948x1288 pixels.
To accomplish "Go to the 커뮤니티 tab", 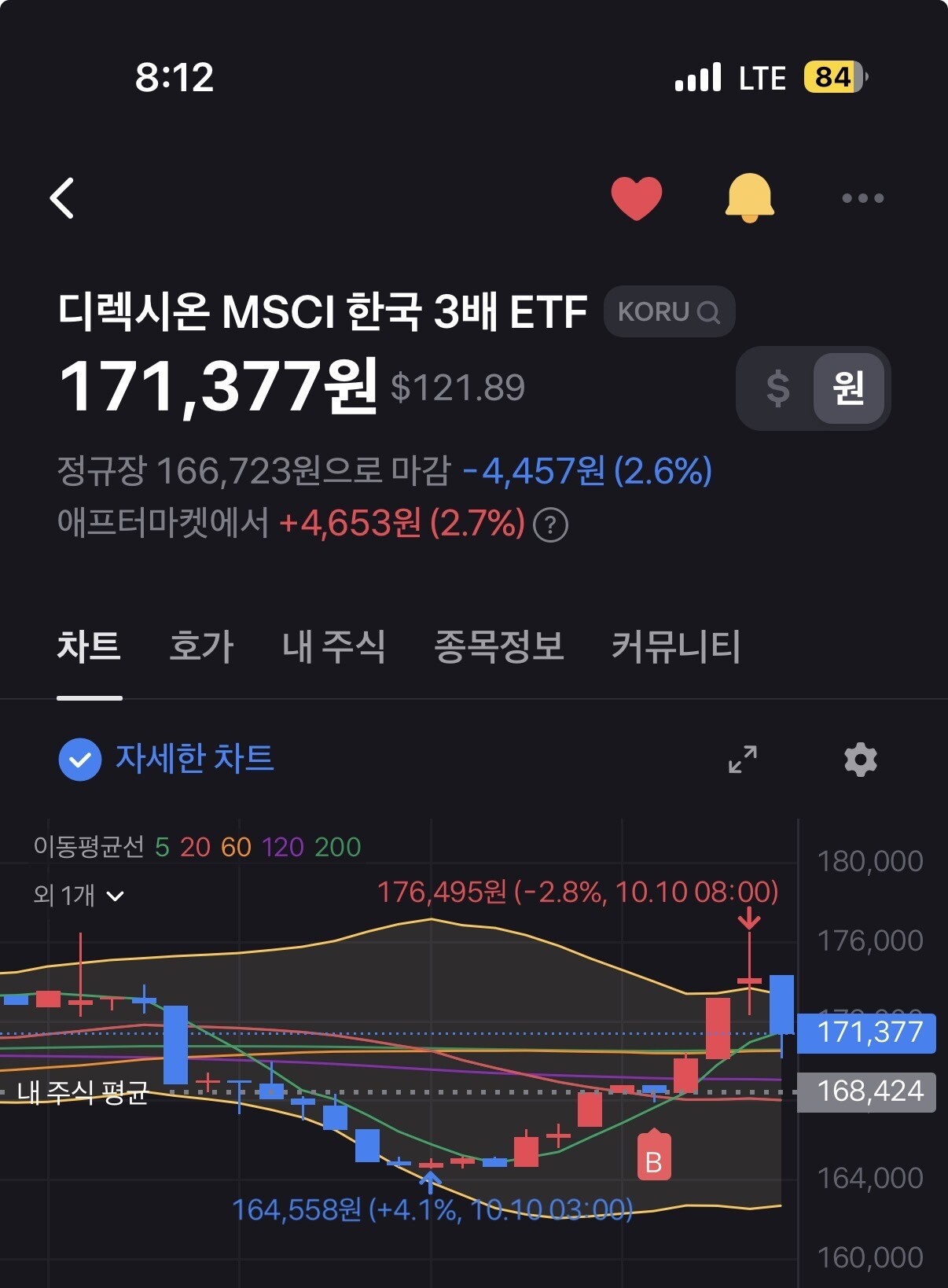I will click(x=676, y=647).
